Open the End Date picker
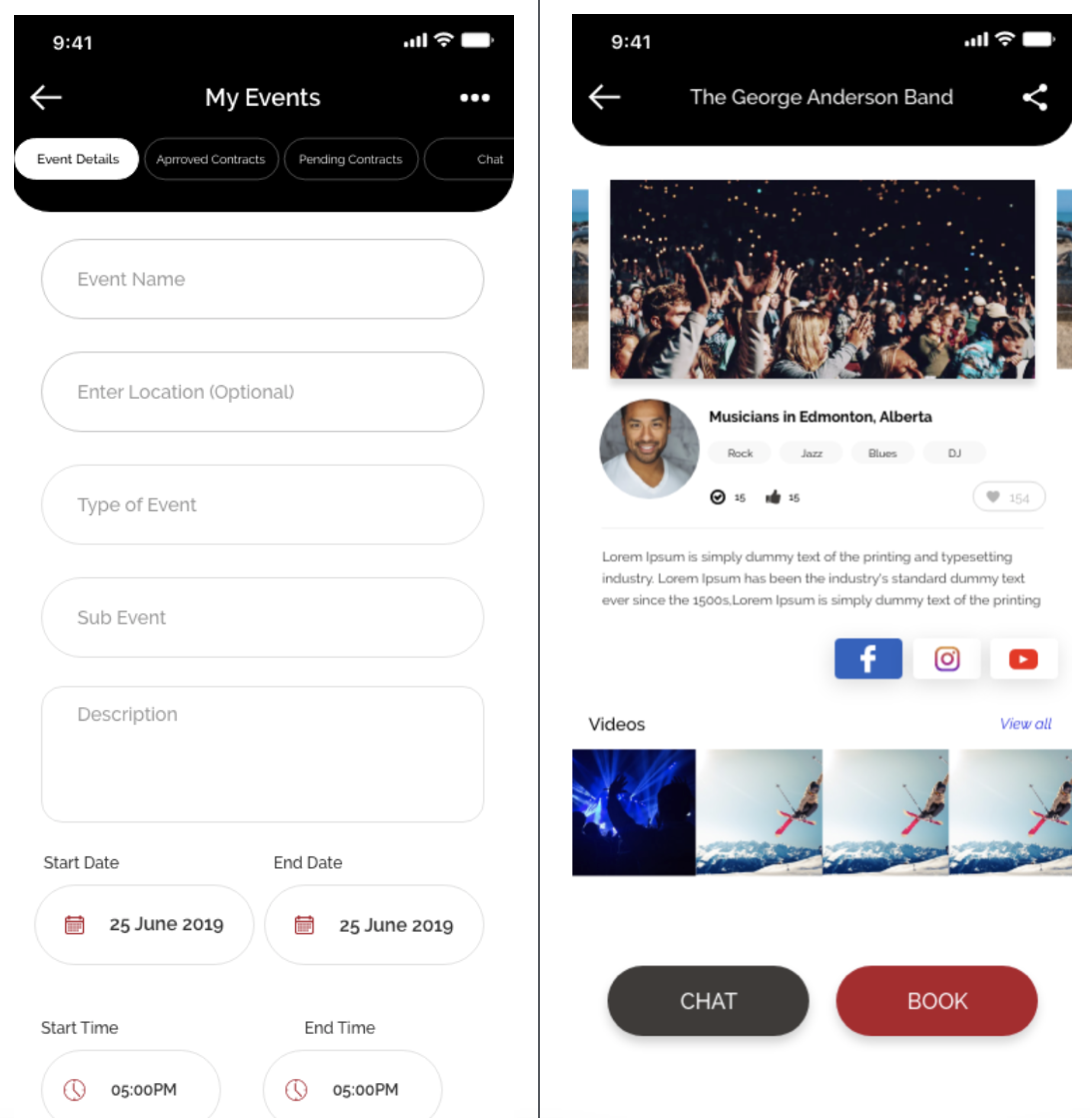Screen dimensions: 1090x1118 click(x=374, y=925)
